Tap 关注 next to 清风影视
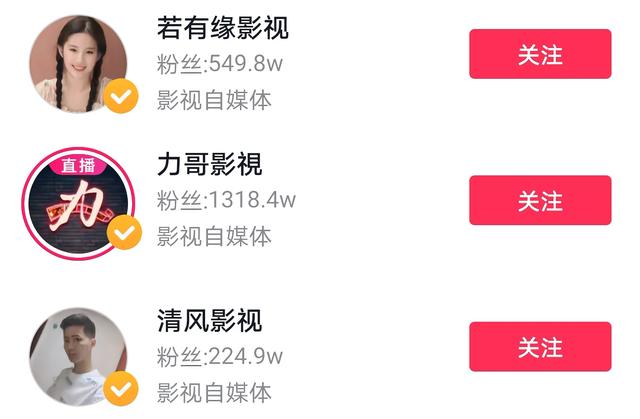Screen dimensions: 640x419 pos(539,347)
